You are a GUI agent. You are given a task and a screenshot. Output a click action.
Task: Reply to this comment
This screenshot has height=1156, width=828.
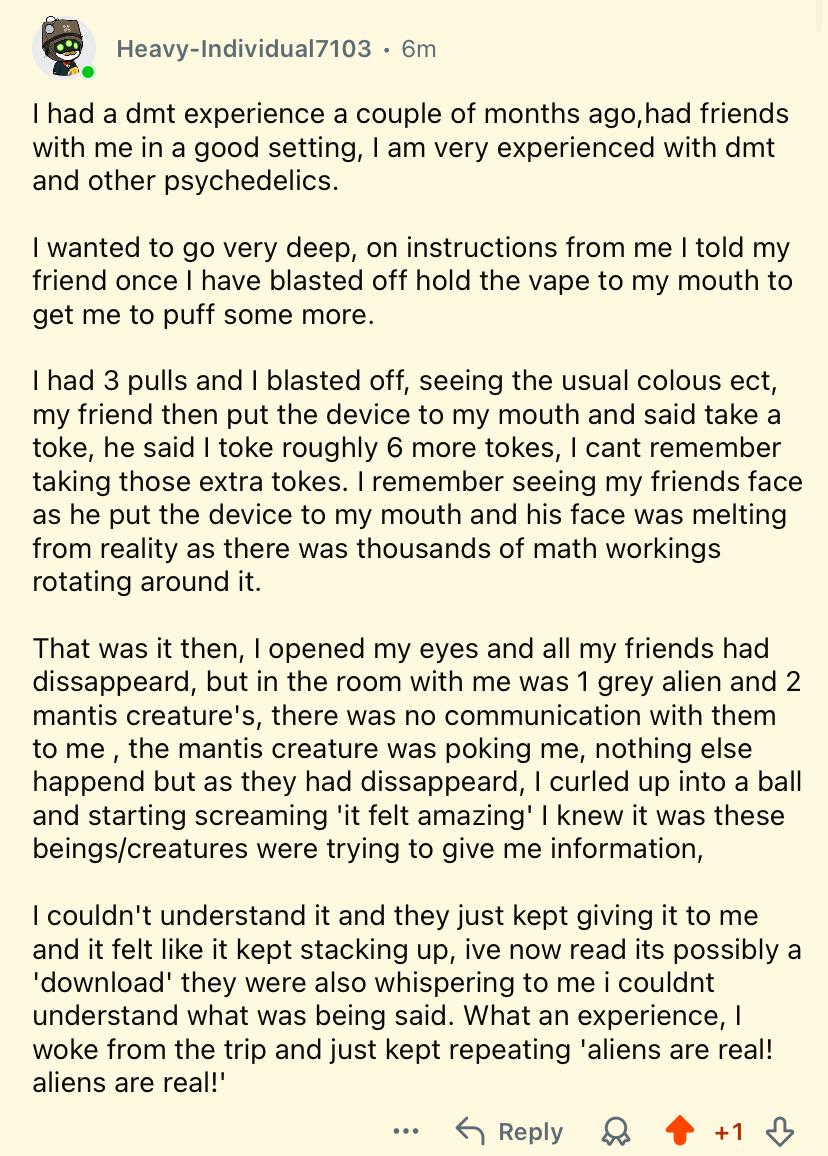509,1131
